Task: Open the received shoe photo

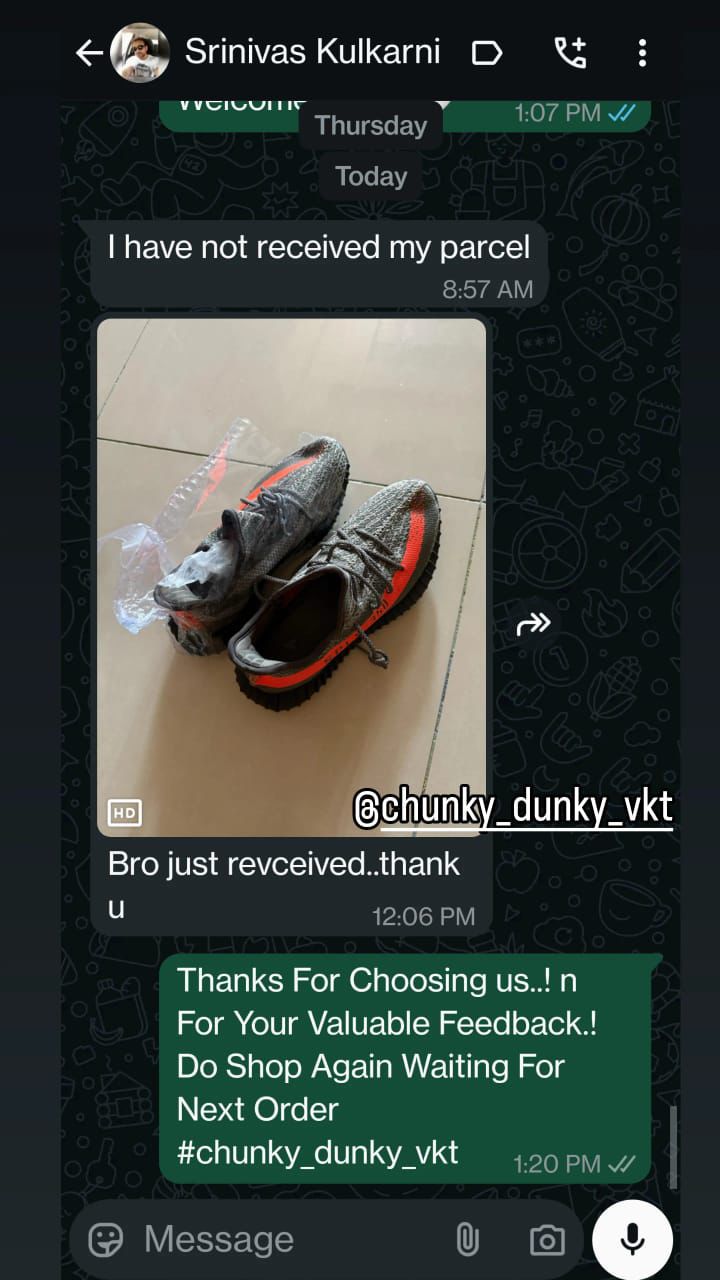Action: (x=291, y=576)
